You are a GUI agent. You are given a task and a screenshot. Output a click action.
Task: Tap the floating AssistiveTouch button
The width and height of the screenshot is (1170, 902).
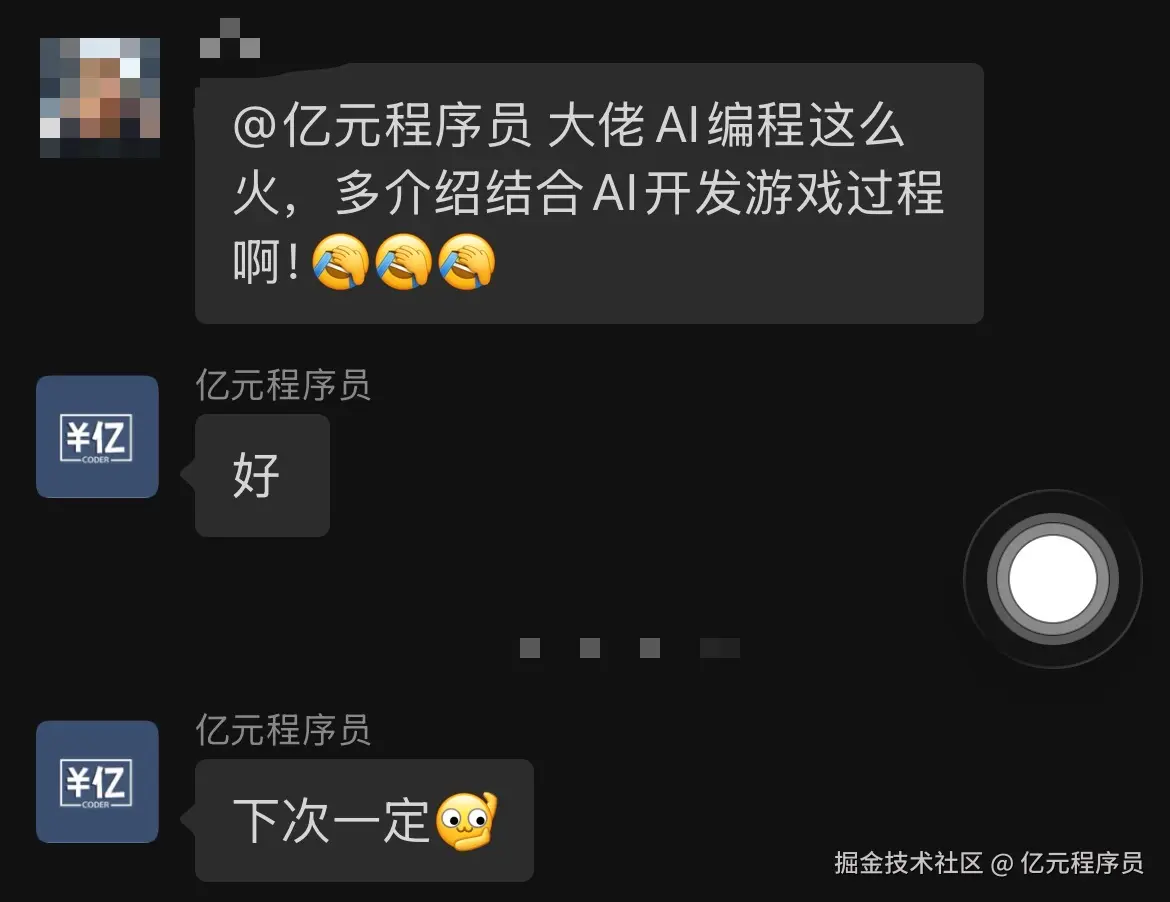point(1052,579)
